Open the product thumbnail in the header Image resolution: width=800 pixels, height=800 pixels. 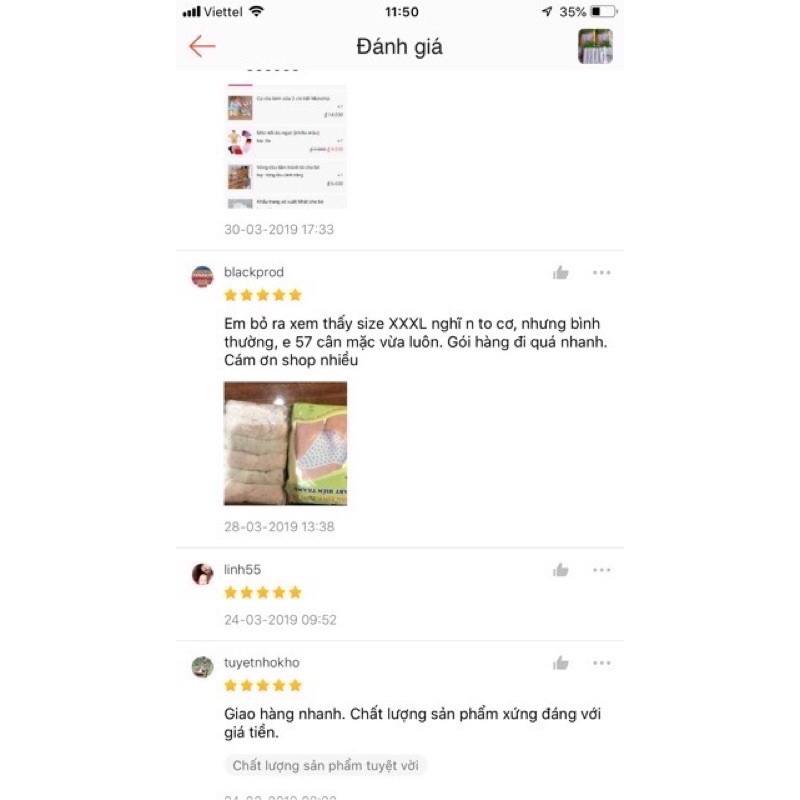click(x=595, y=46)
